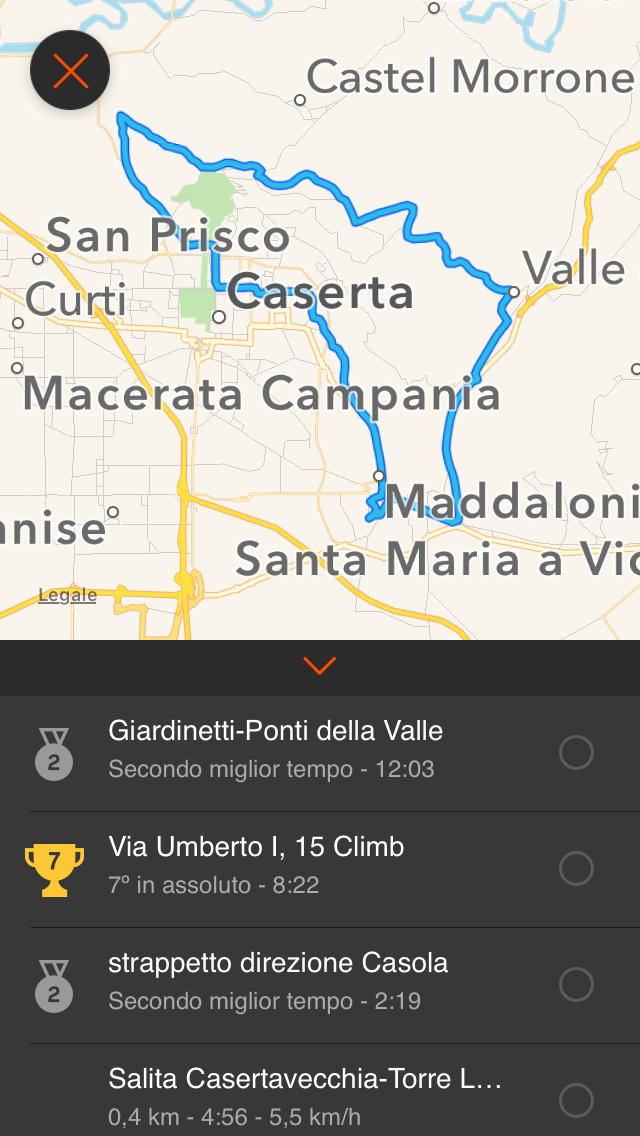Collapse the segment list with the orange chevron
Image resolution: width=640 pixels, height=1136 pixels.
(x=319, y=666)
